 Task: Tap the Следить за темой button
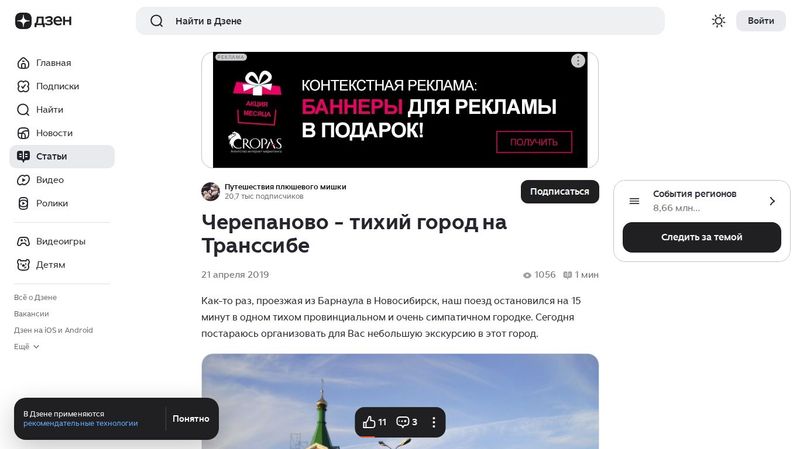tap(701, 237)
